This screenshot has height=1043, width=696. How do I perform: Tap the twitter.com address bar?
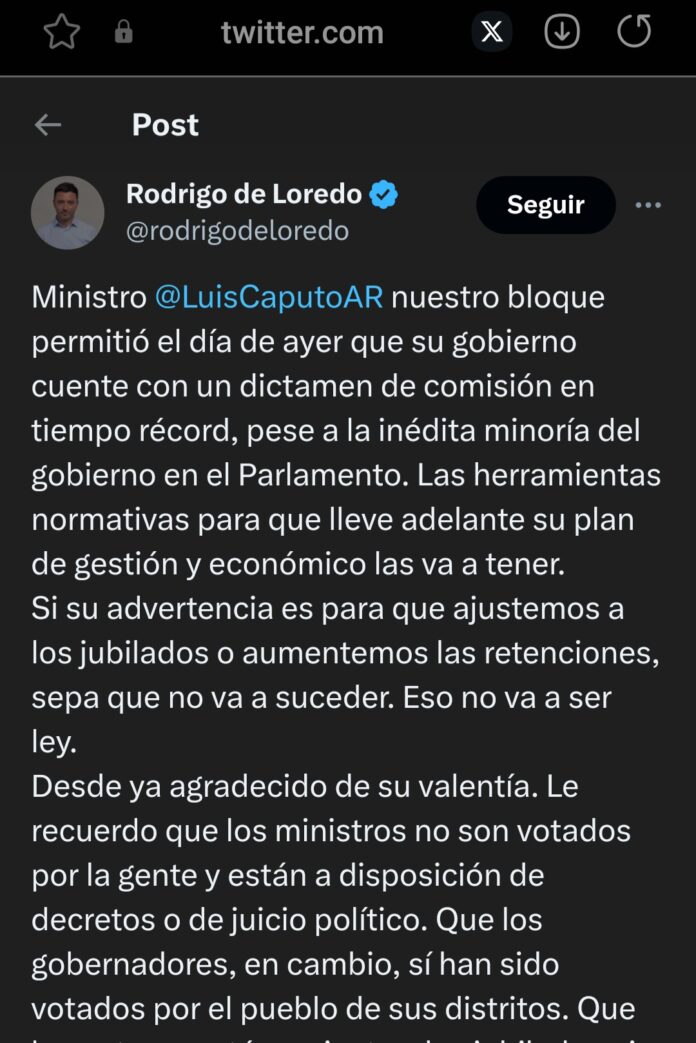pos(302,33)
